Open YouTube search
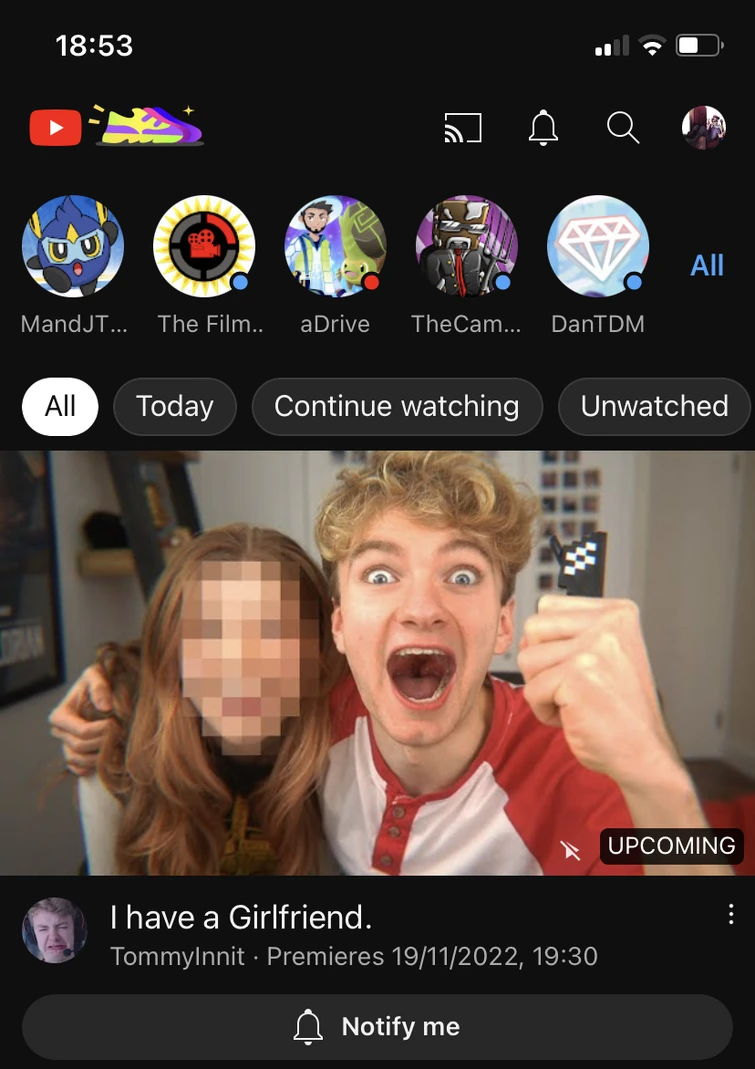 [x=623, y=127]
